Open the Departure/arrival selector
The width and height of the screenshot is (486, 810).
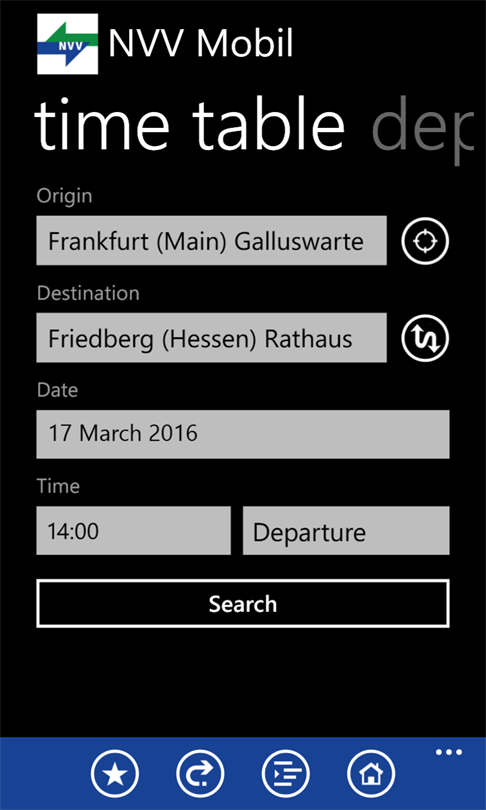click(346, 531)
